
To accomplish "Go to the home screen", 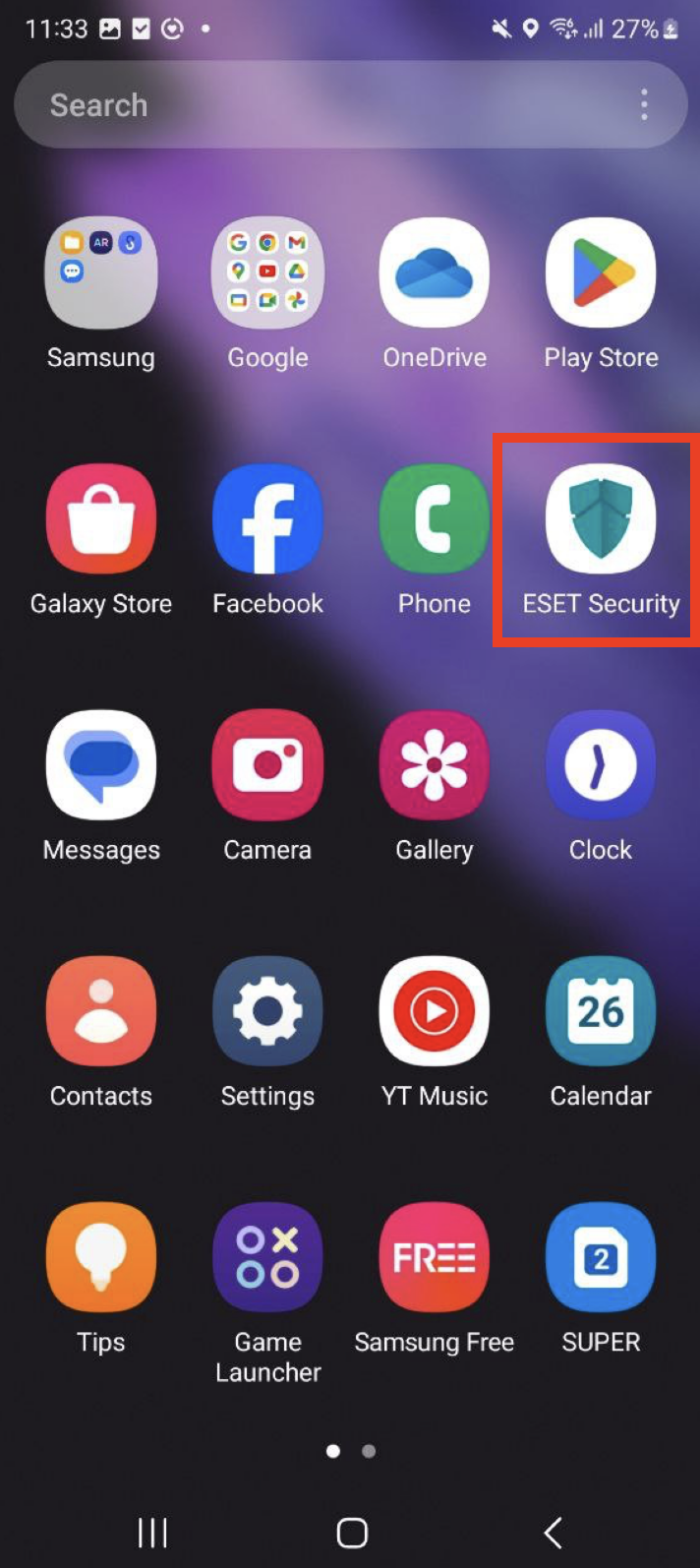I will (x=351, y=1532).
